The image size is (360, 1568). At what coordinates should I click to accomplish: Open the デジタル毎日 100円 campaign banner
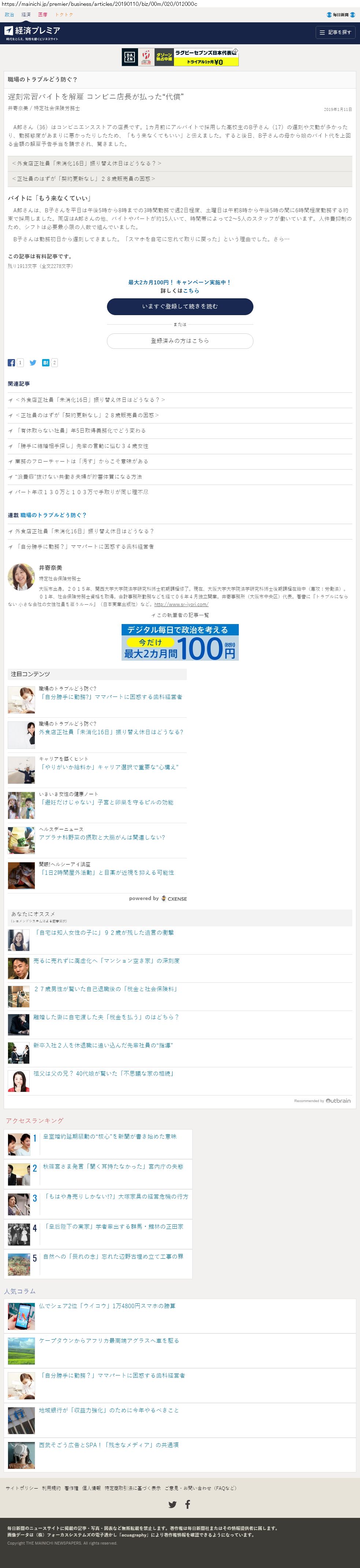point(180,642)
